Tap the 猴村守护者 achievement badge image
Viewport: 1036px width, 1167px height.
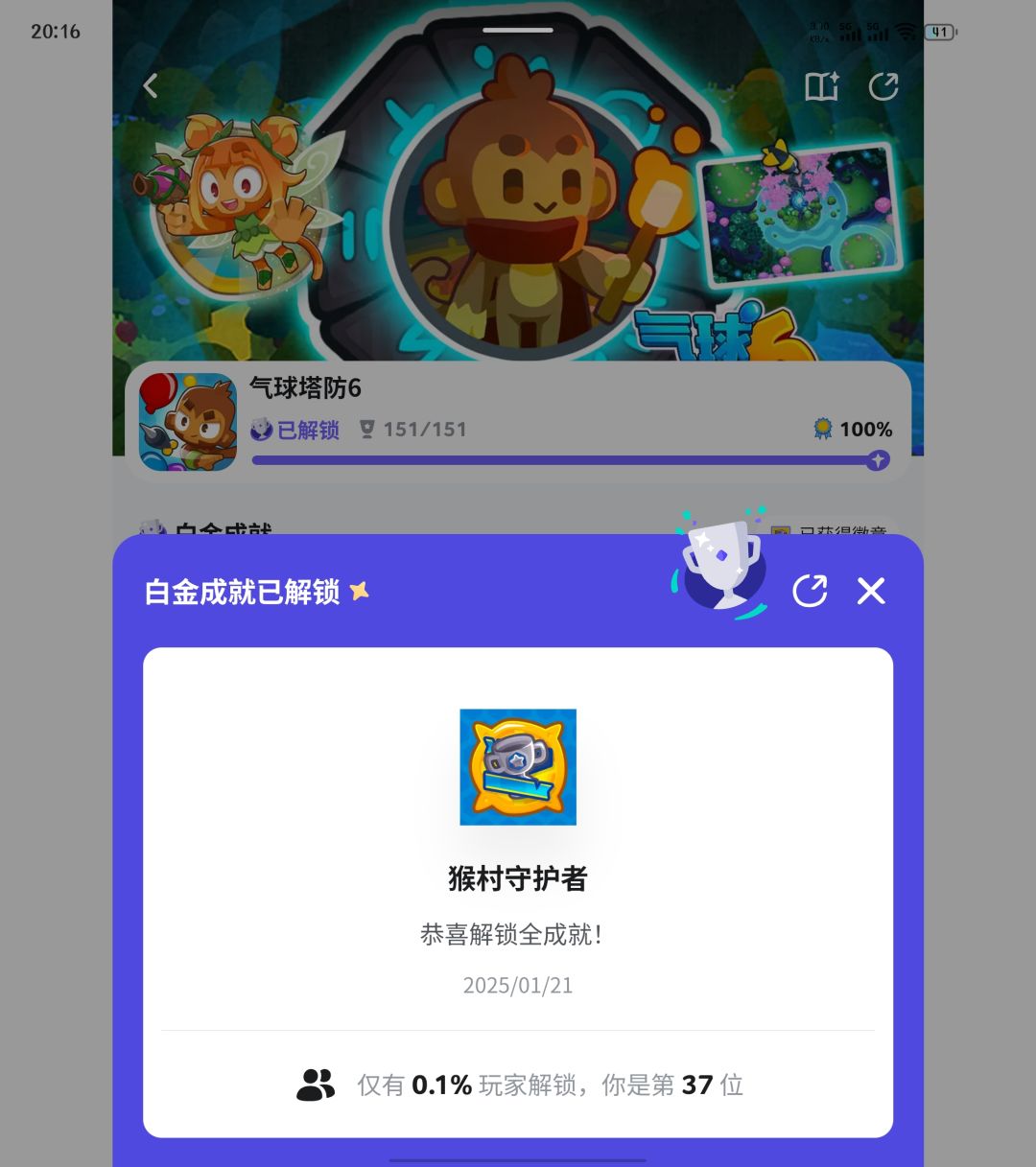coord(518,766)
